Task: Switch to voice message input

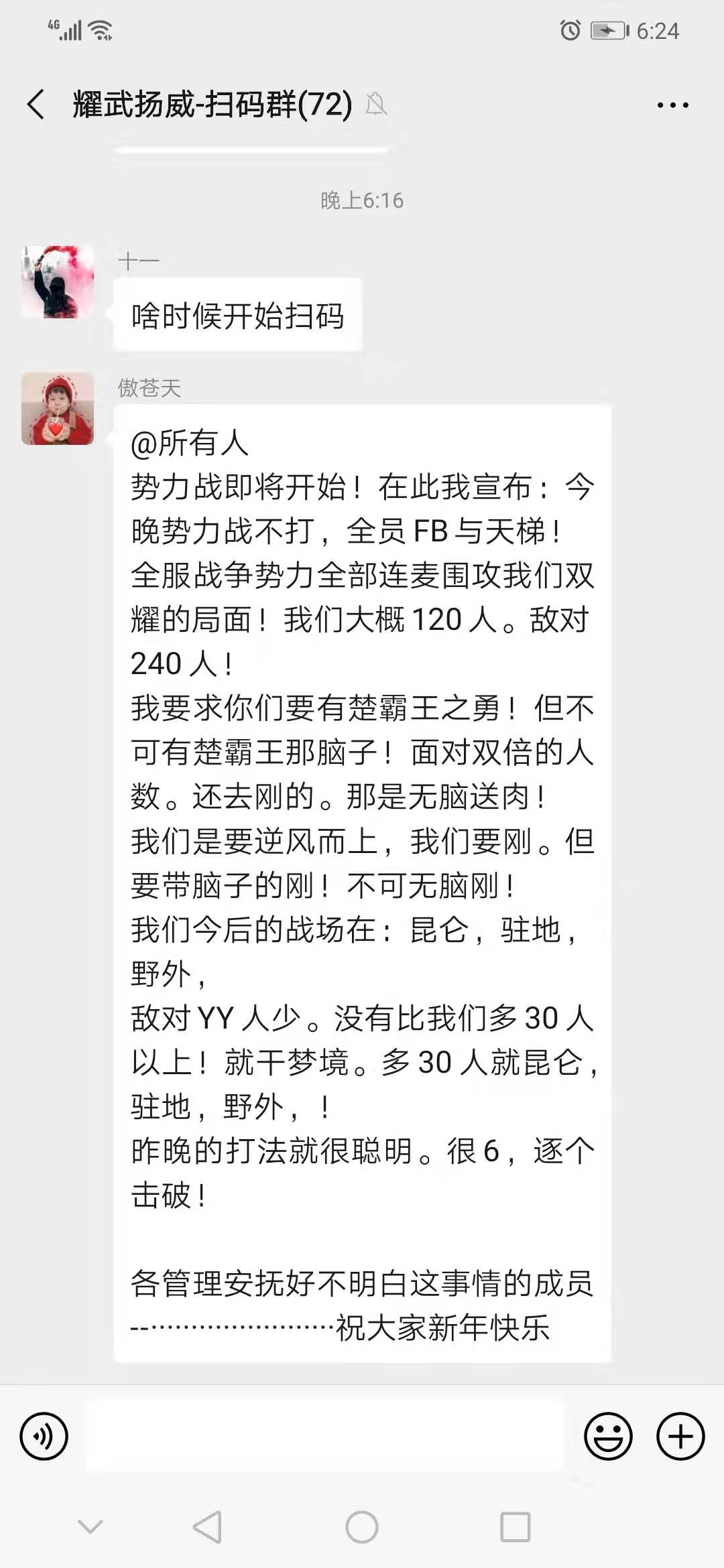Action: 44,1436
